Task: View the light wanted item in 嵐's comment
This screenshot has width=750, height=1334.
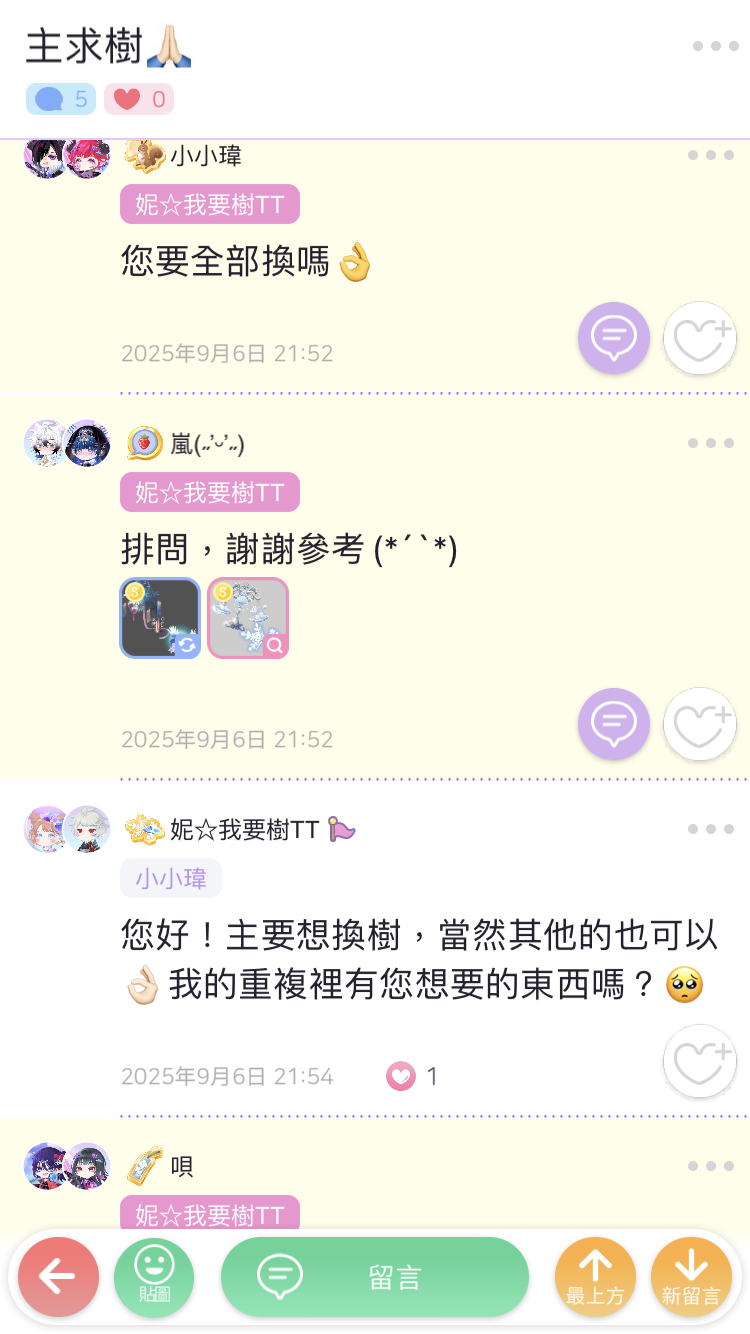Action: click(x=248, y=618)
